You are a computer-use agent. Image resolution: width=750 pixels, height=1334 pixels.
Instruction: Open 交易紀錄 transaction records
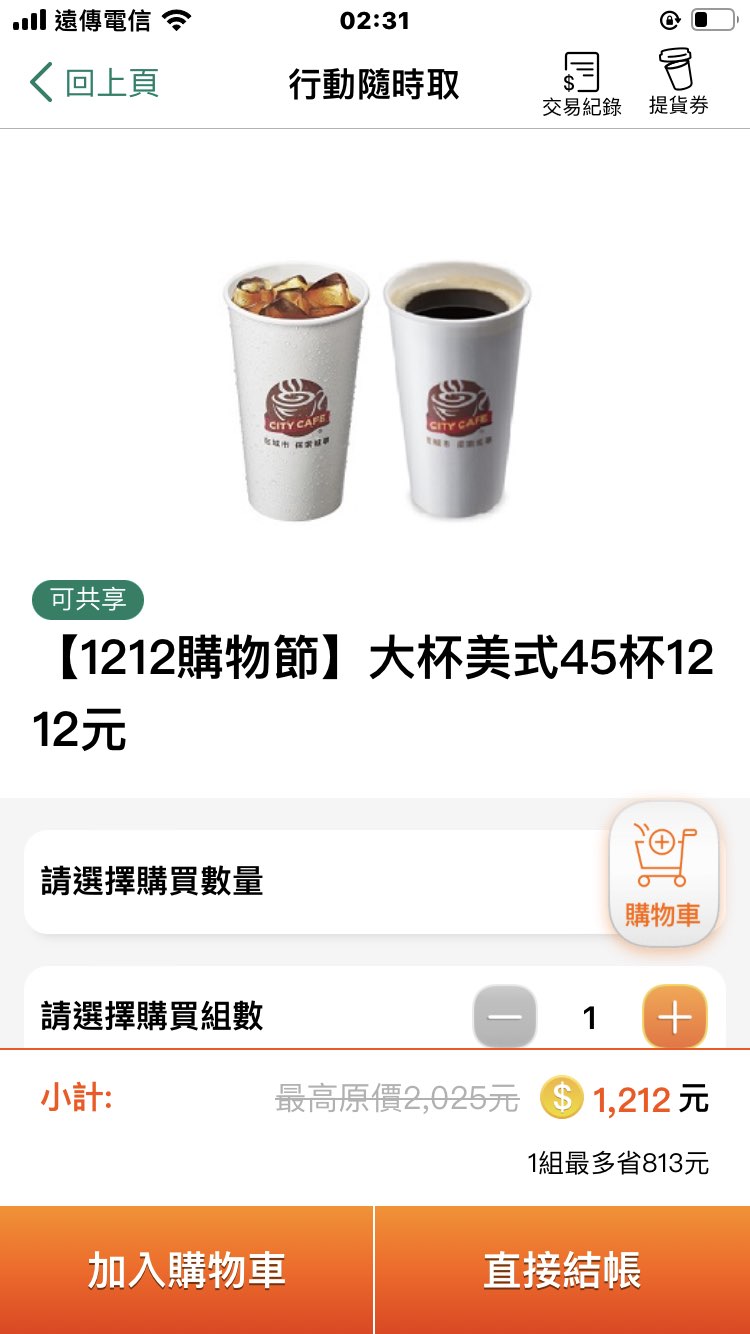pyautogui.click(x=581, y=84)
